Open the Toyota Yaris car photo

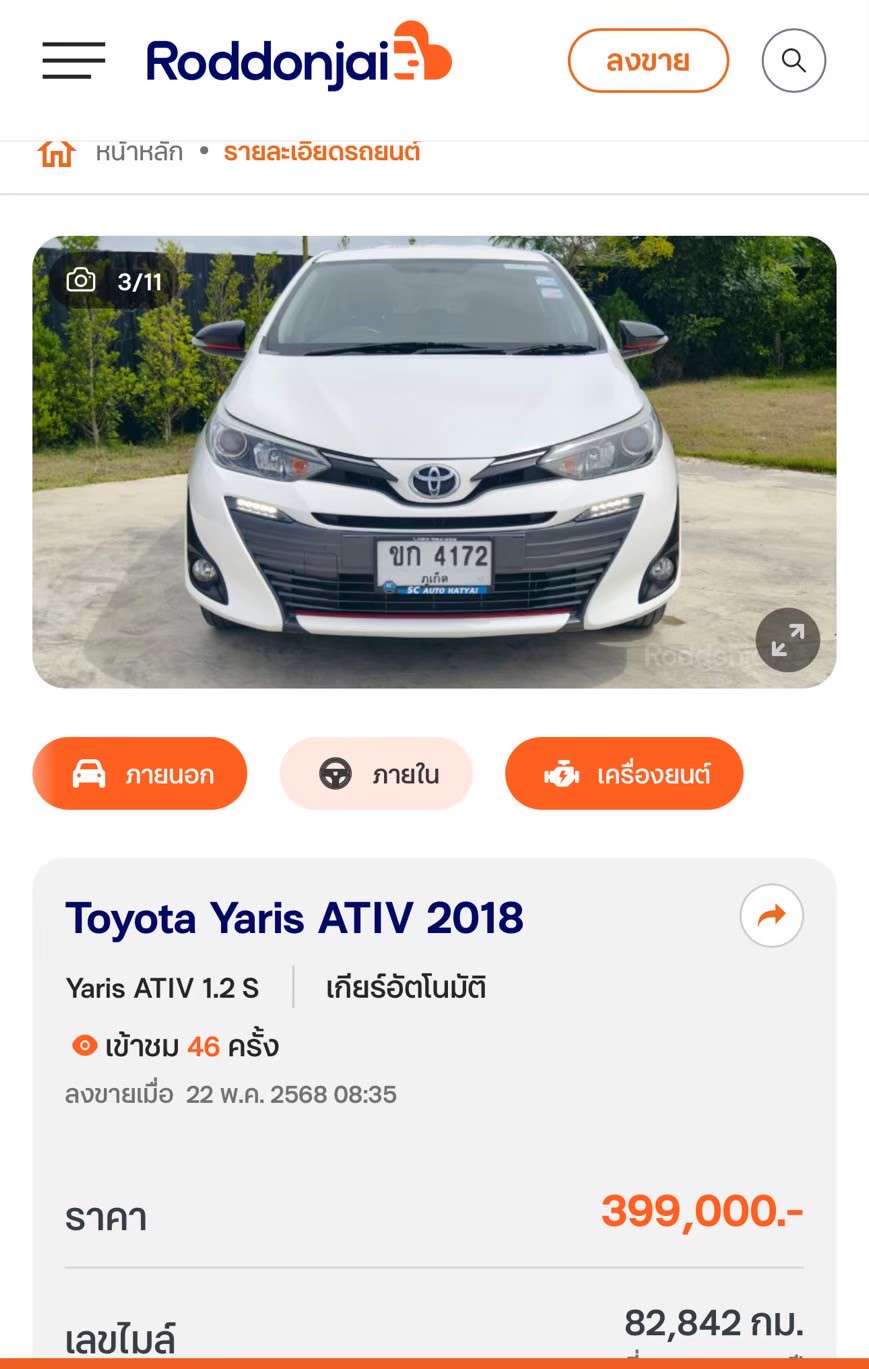[434, 460]
